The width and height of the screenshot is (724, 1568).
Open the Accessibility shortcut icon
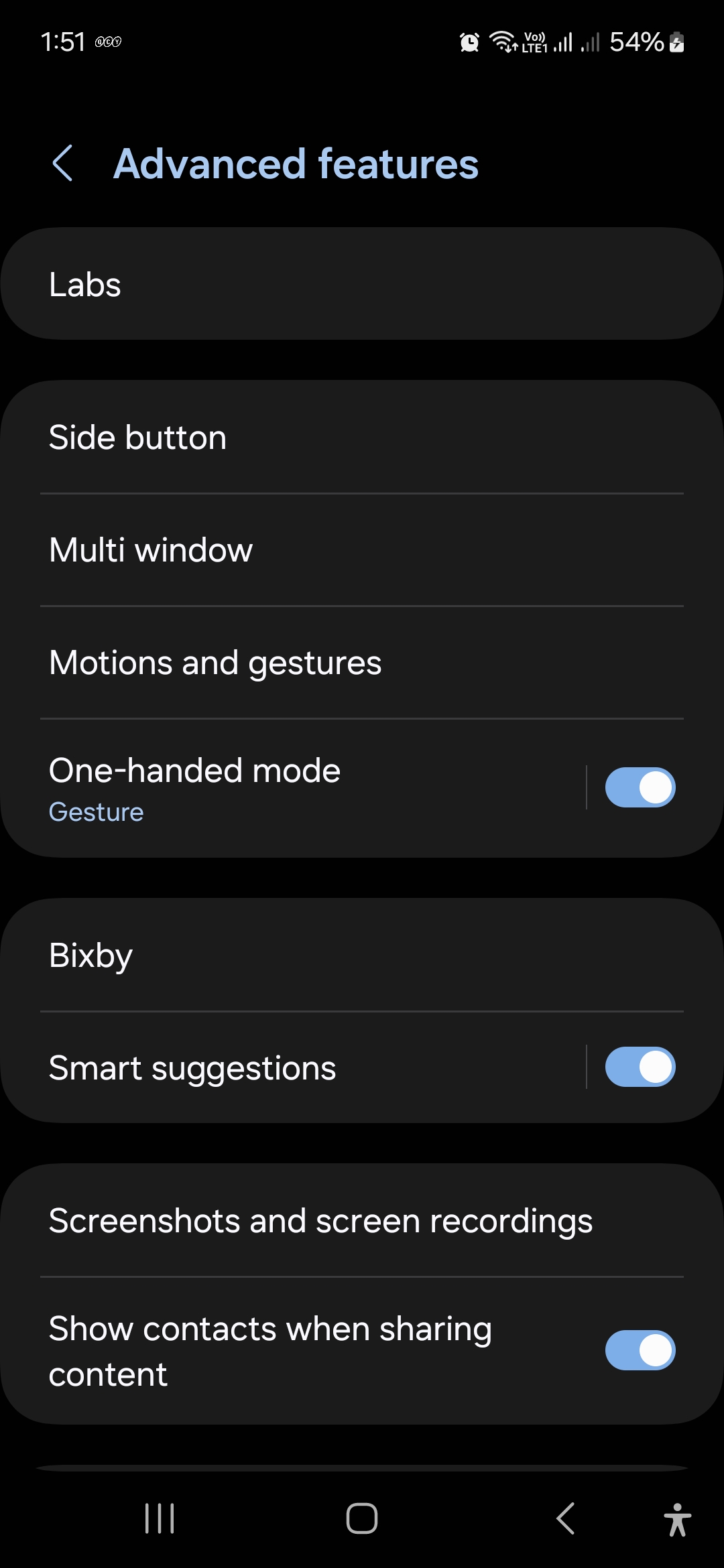click(x=677, y=1518)
